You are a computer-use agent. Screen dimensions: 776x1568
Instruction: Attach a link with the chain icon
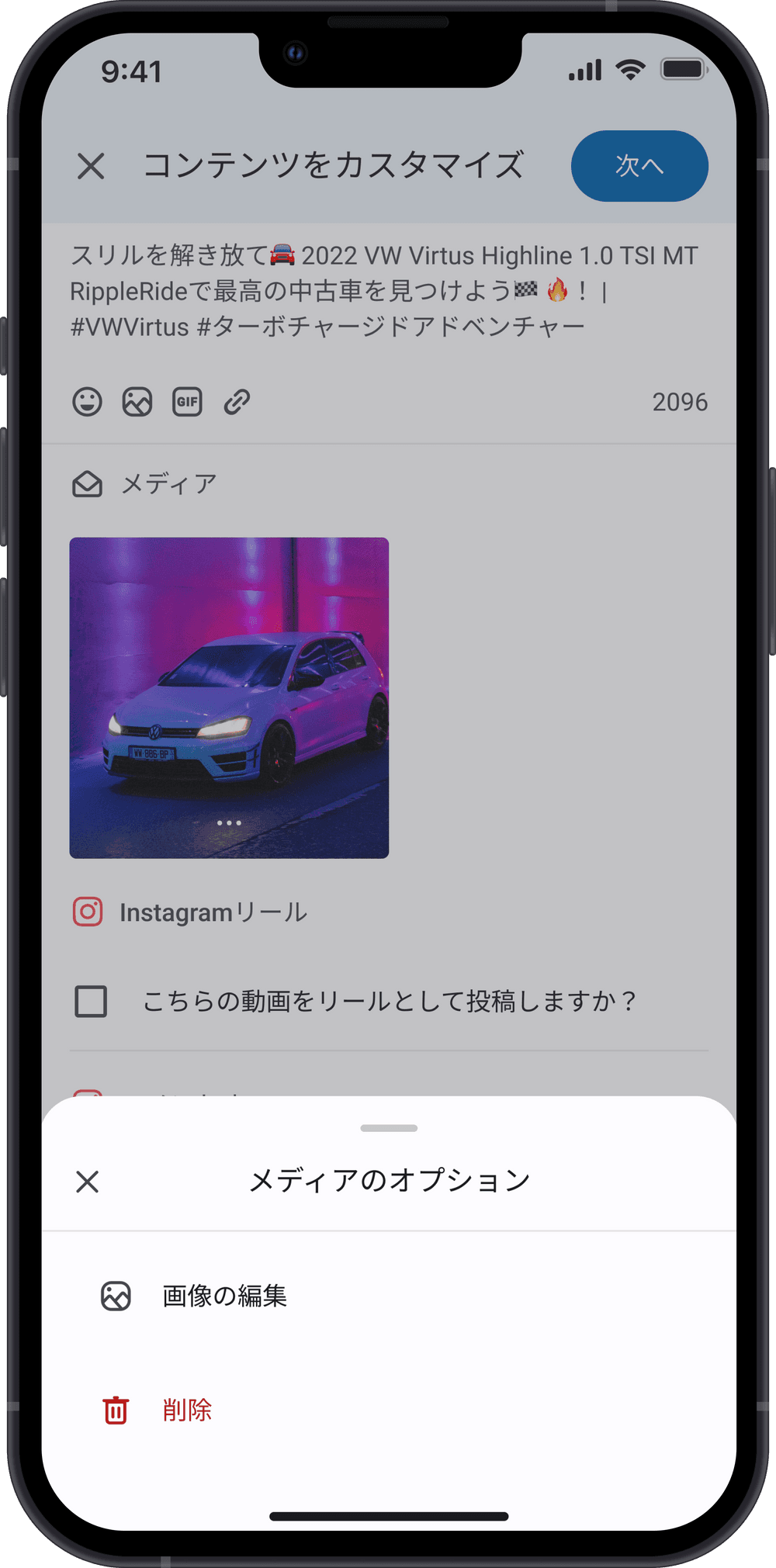pos(237,402)
